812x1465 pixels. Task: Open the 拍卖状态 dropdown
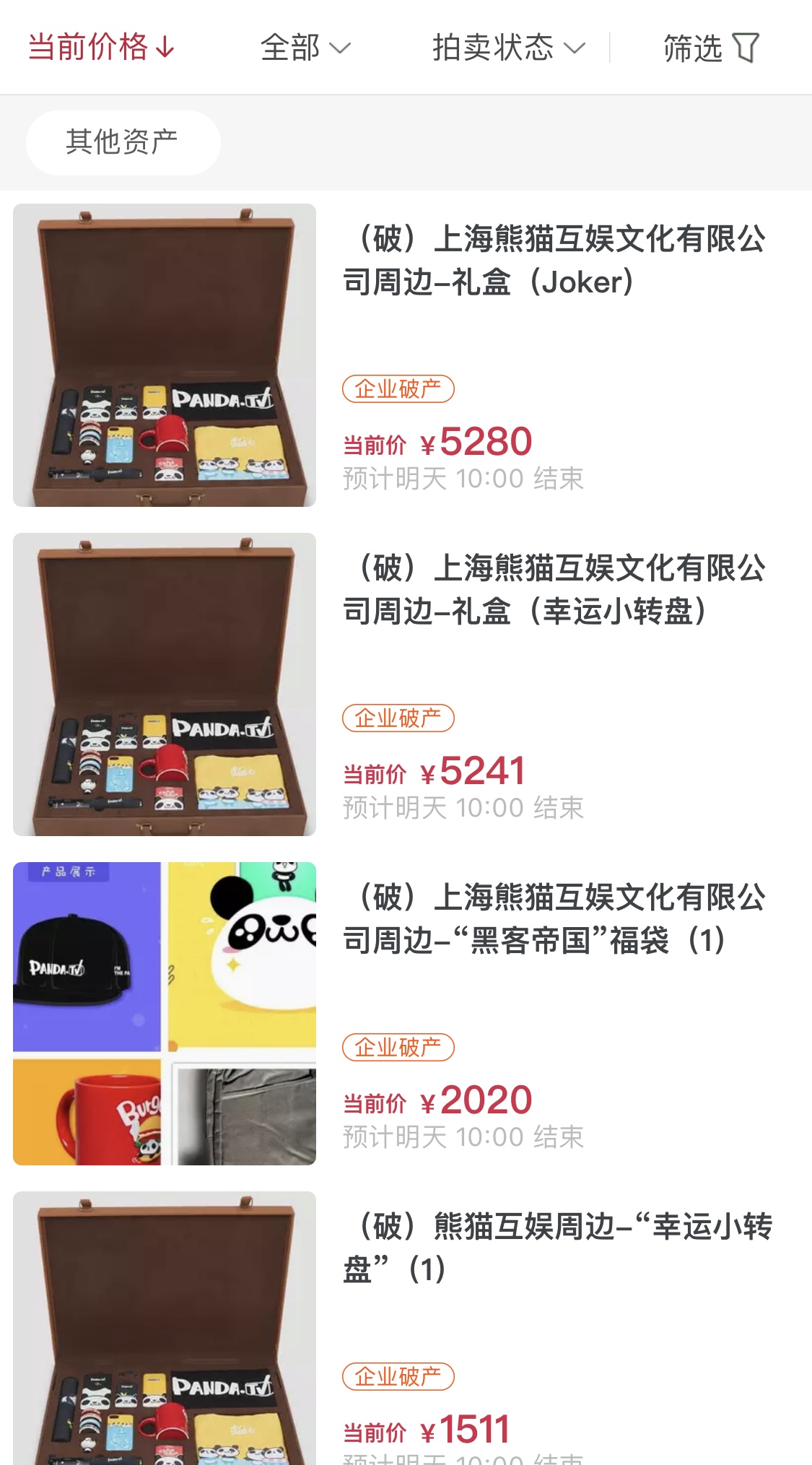(x=508, y=48)
